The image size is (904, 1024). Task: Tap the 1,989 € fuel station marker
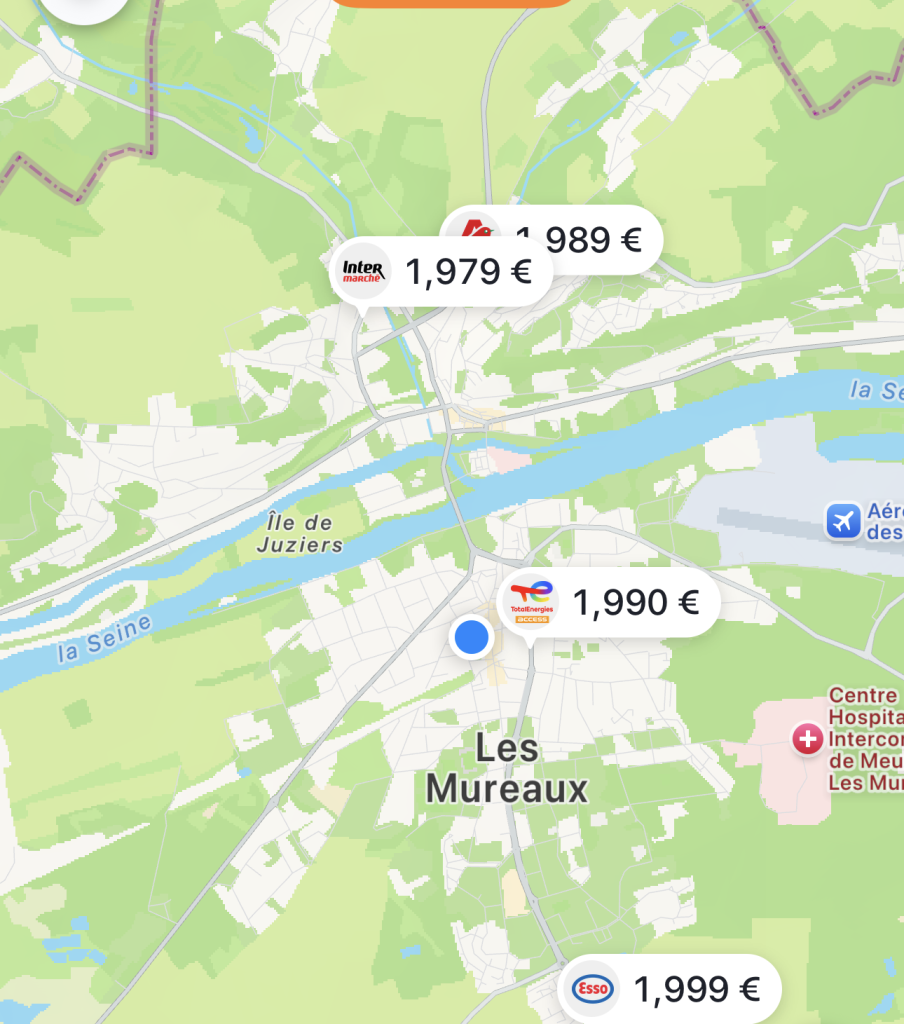click(590, 239)
